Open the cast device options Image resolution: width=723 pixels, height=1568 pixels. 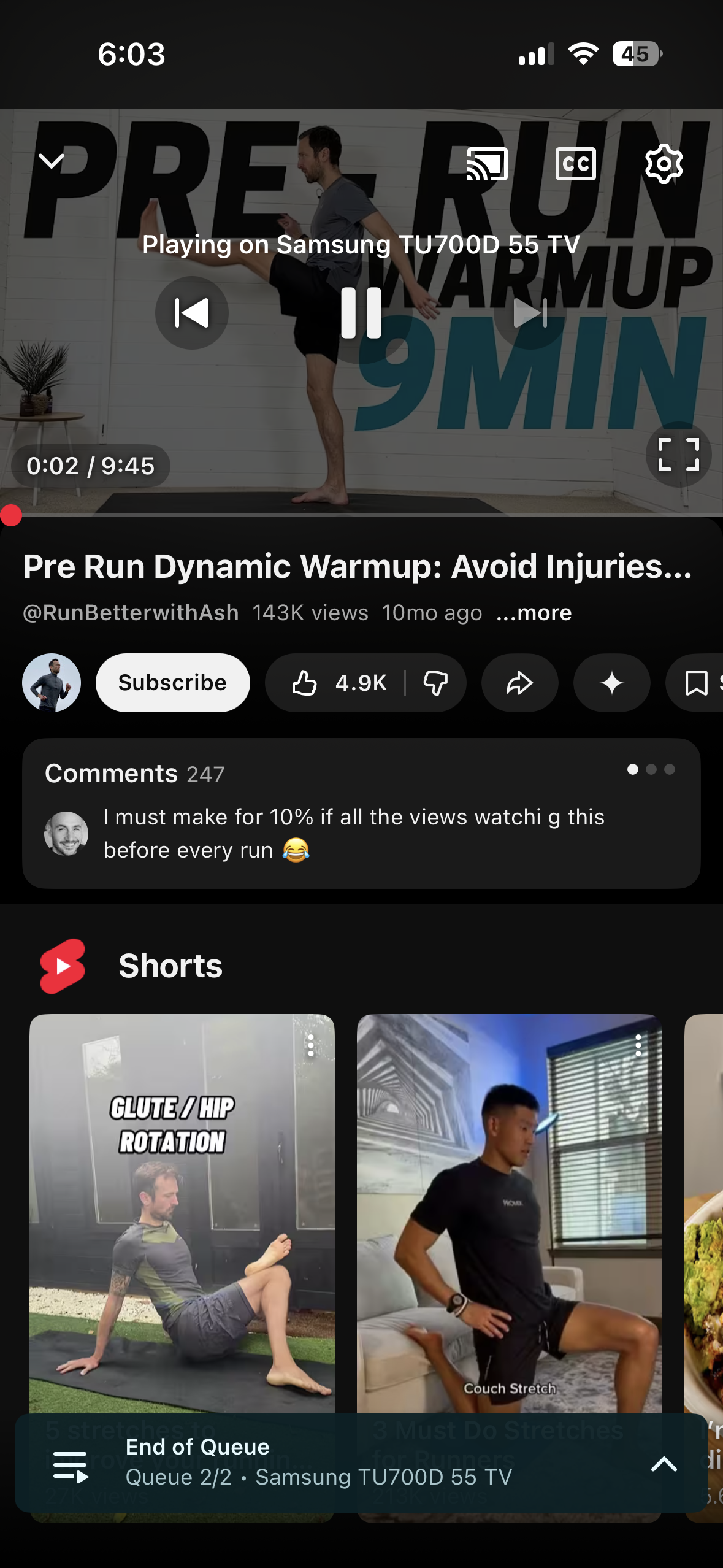pos(487,164)
